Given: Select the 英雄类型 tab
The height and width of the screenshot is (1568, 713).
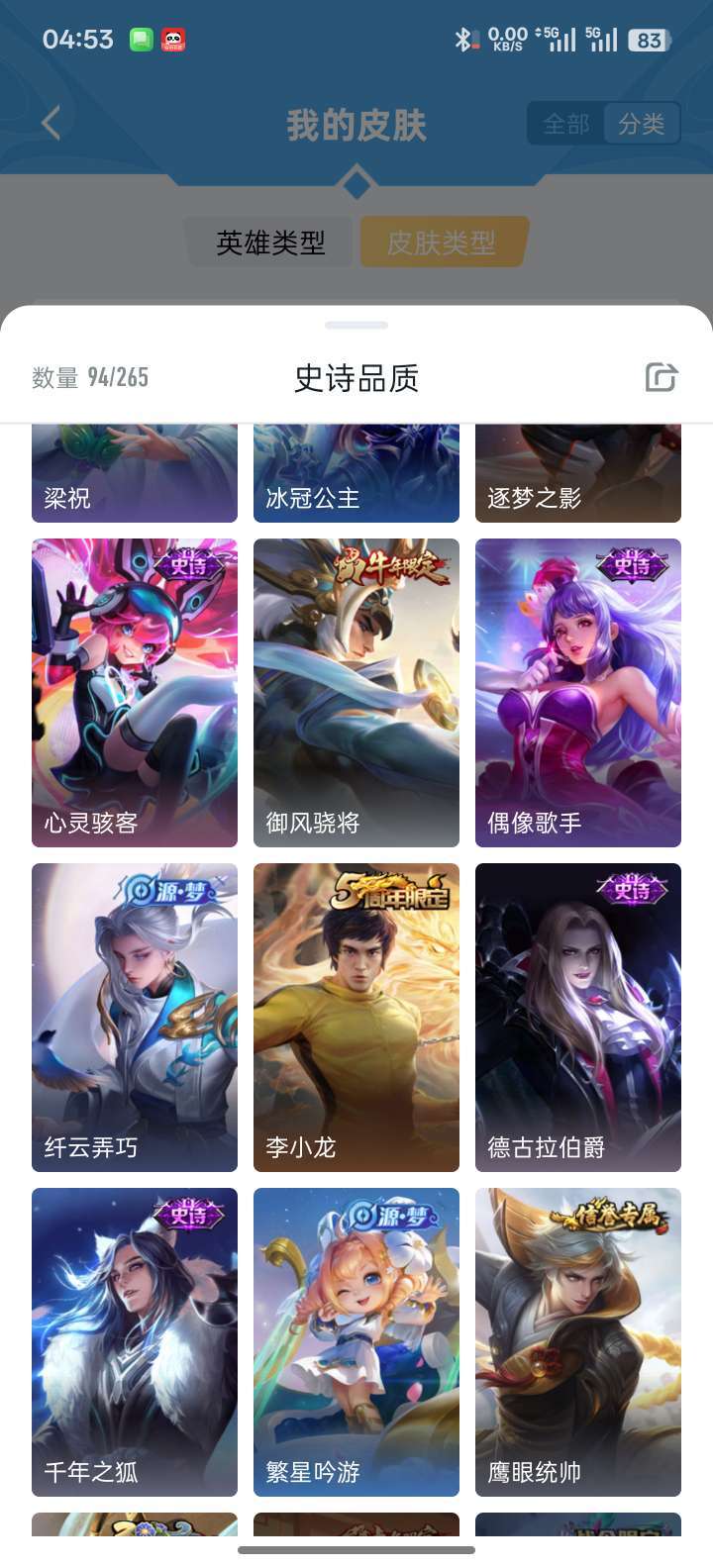Looking at the screenshot, I should pos(270,243).
